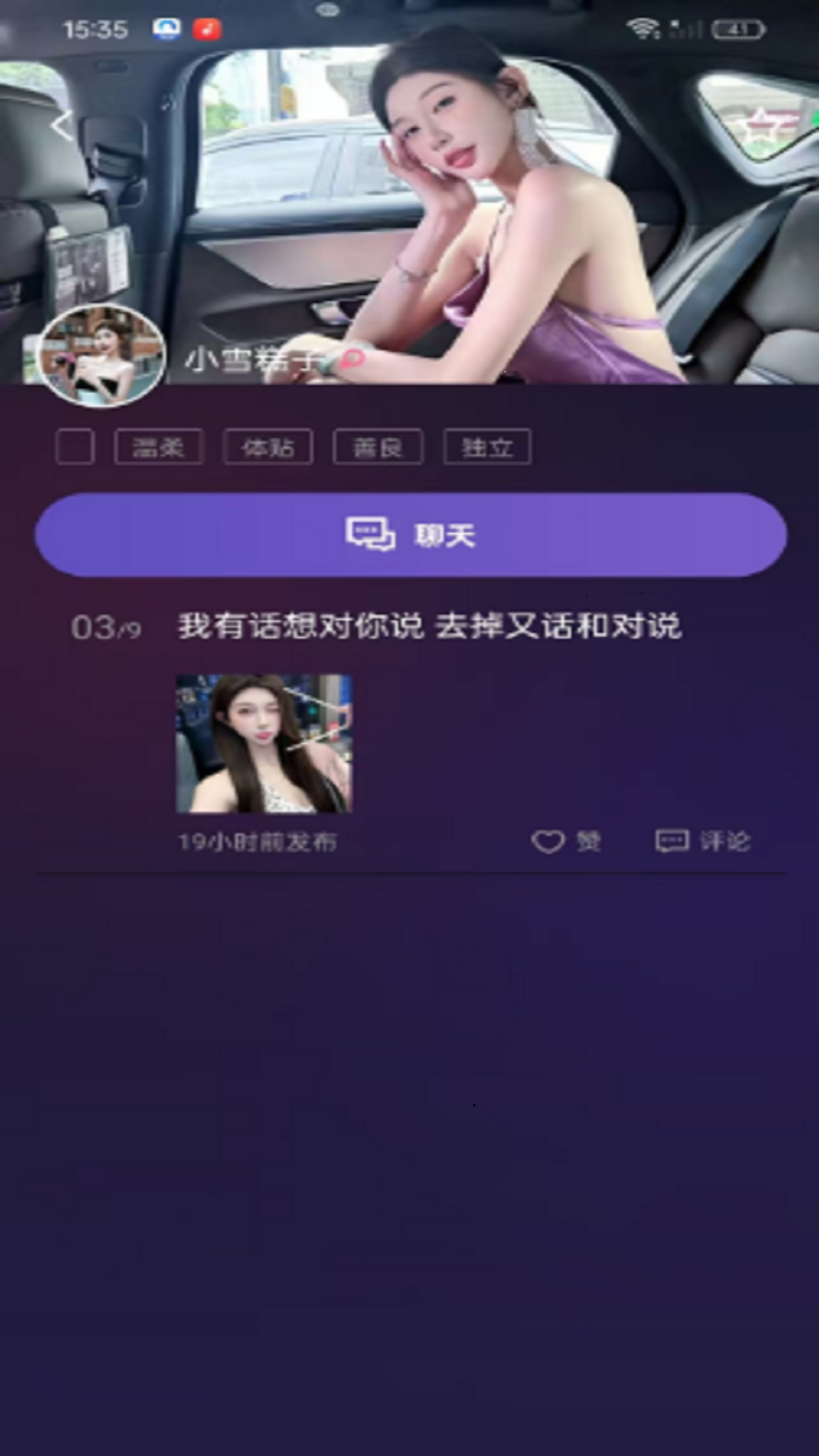This screenshot has width=819, height=1456.
Task: Tap the star icon to favorite this profile
Action: click(x=761, y=125)
